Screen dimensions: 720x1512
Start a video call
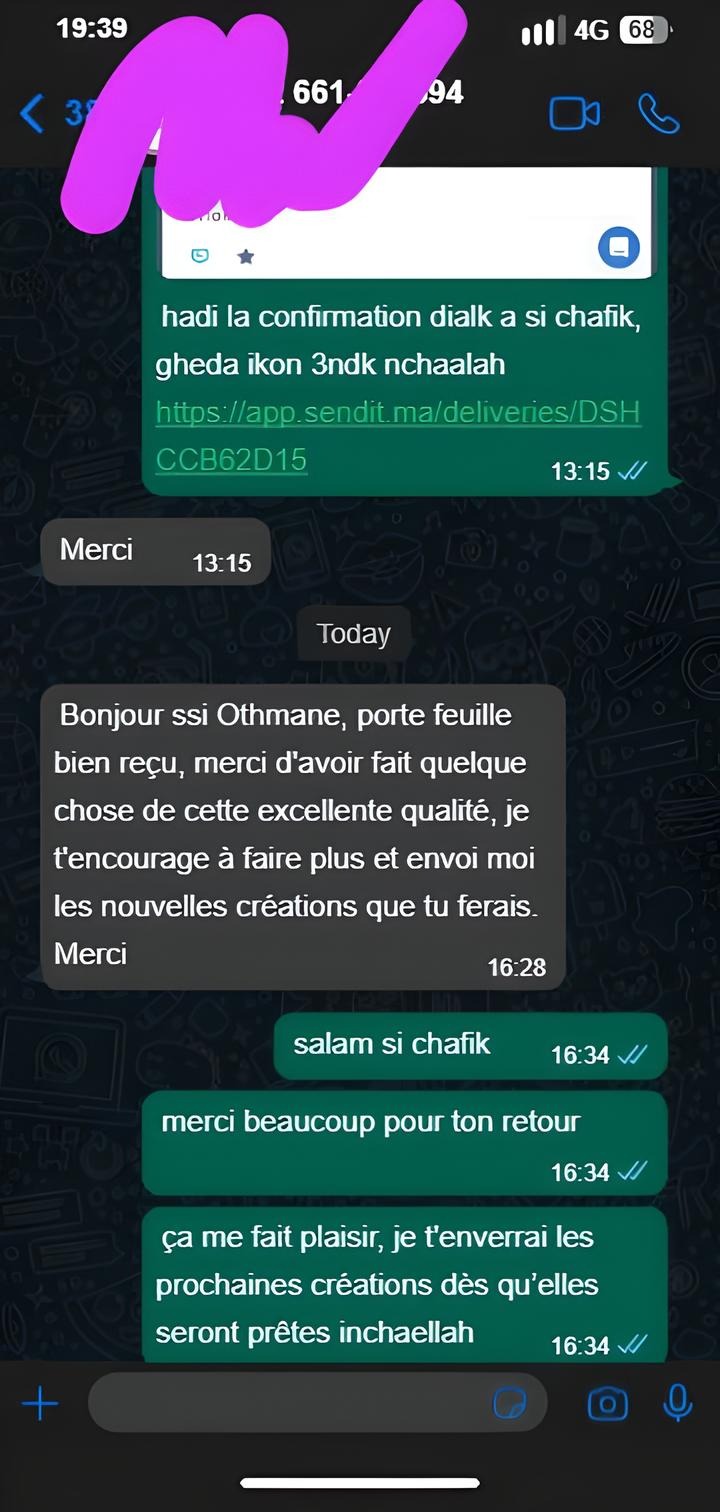575,114
